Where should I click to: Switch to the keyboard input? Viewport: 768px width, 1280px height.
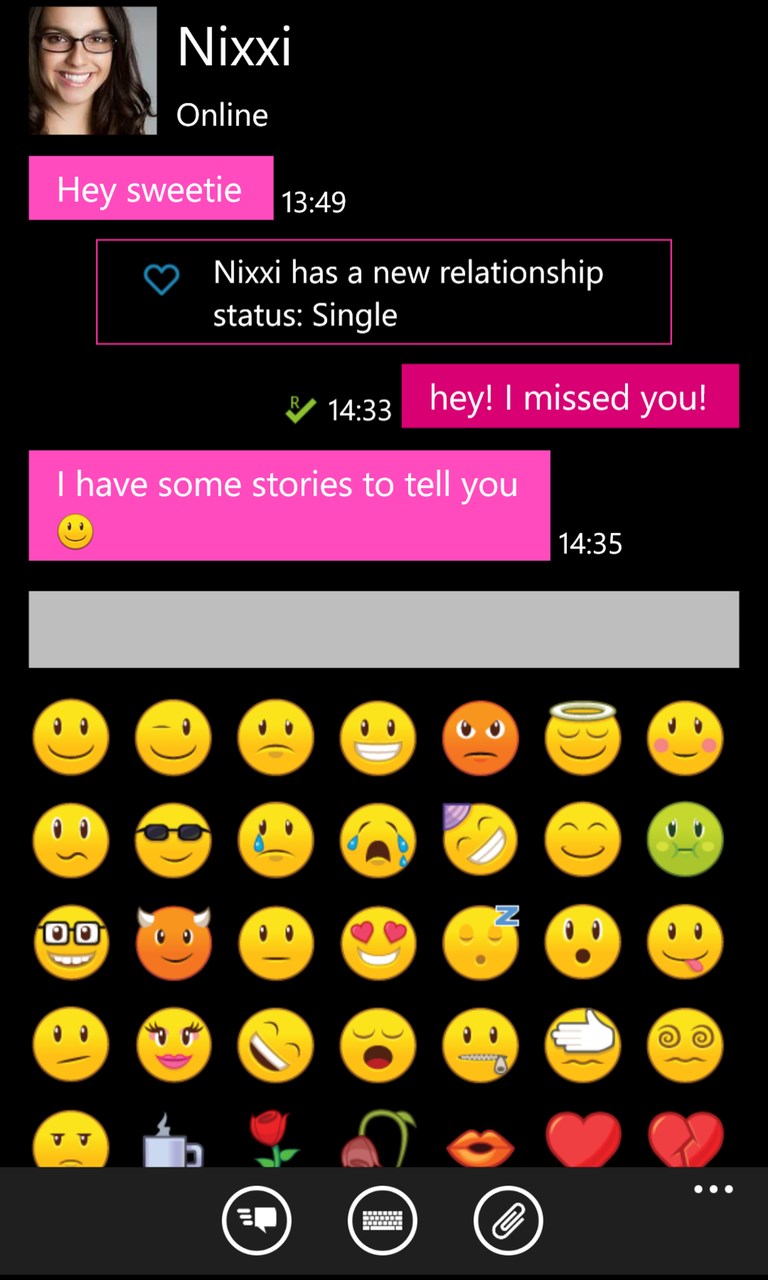click(382, 1219)
